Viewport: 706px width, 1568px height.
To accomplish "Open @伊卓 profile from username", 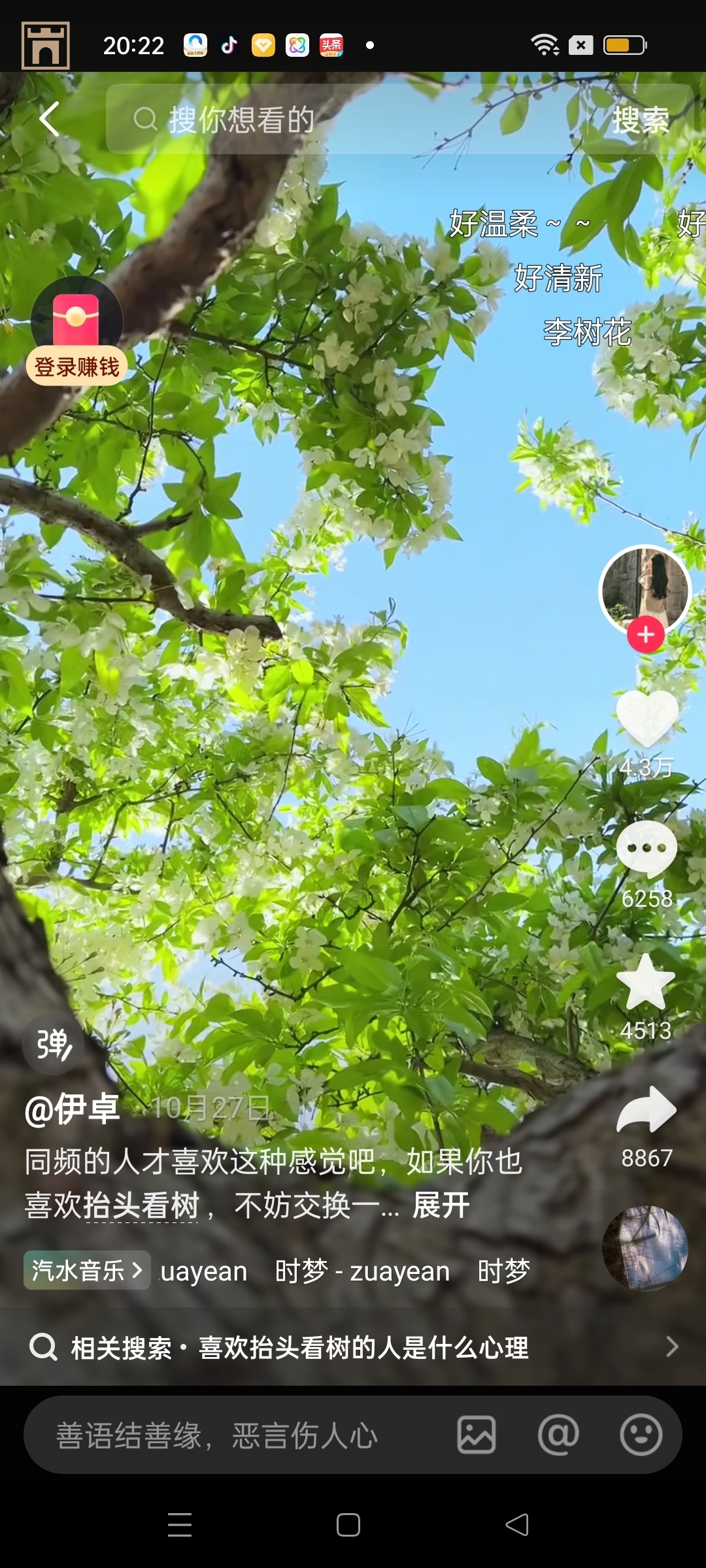I will (x=72, y=1109).
